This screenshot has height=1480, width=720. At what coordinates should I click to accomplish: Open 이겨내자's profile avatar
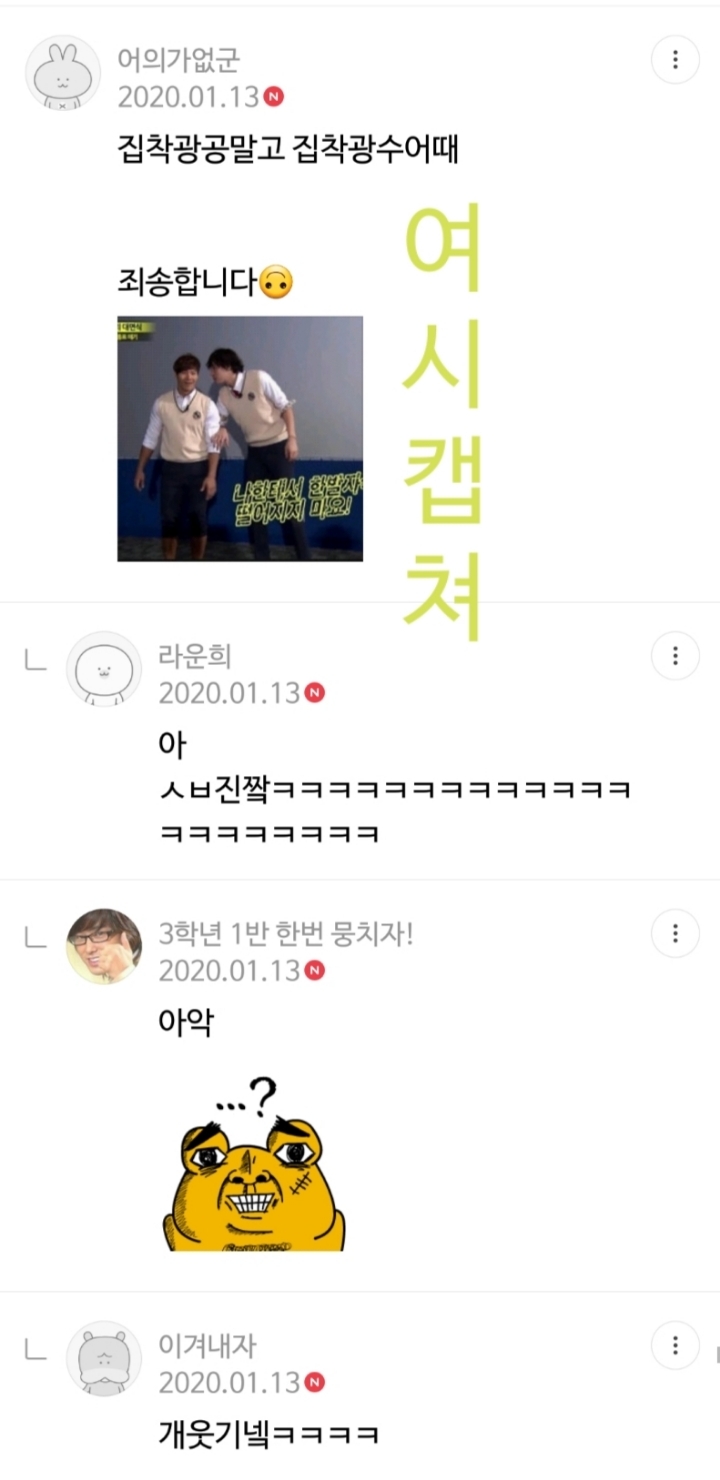click(x=103, y=1357)
